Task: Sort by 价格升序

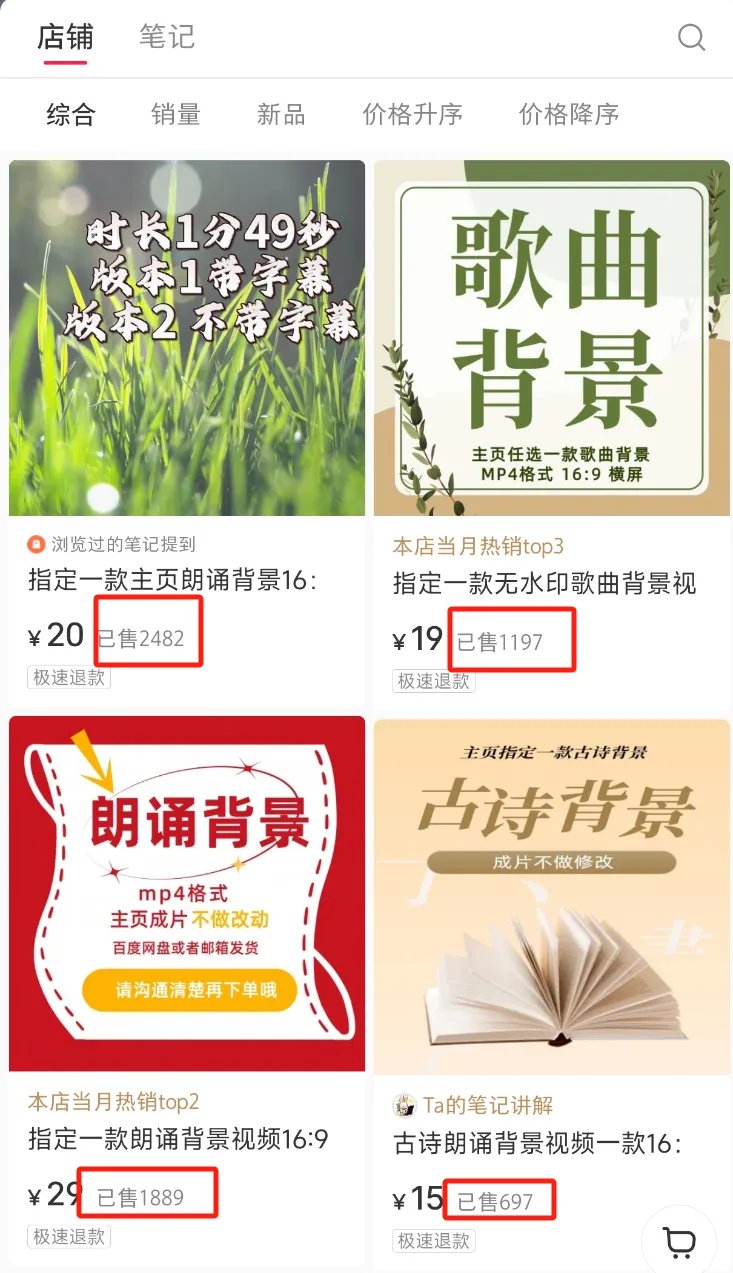Action: (x=412, y=114)
